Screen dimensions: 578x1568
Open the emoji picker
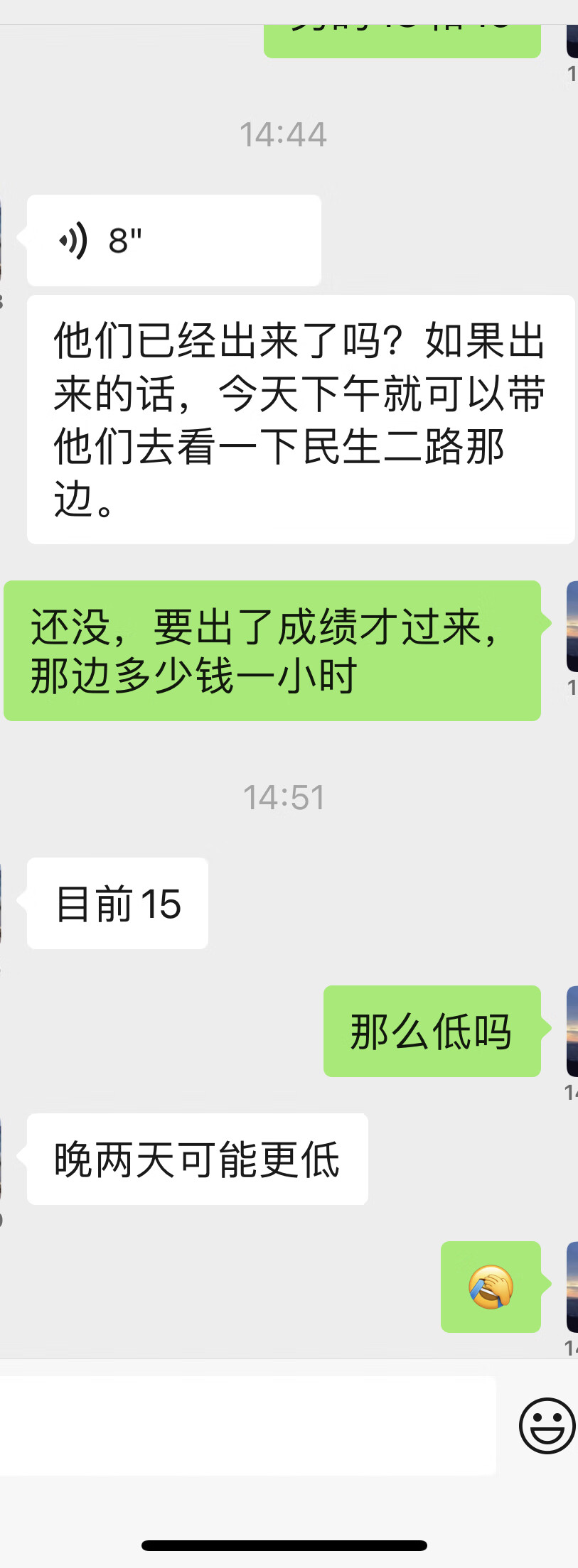point(546,1425)
